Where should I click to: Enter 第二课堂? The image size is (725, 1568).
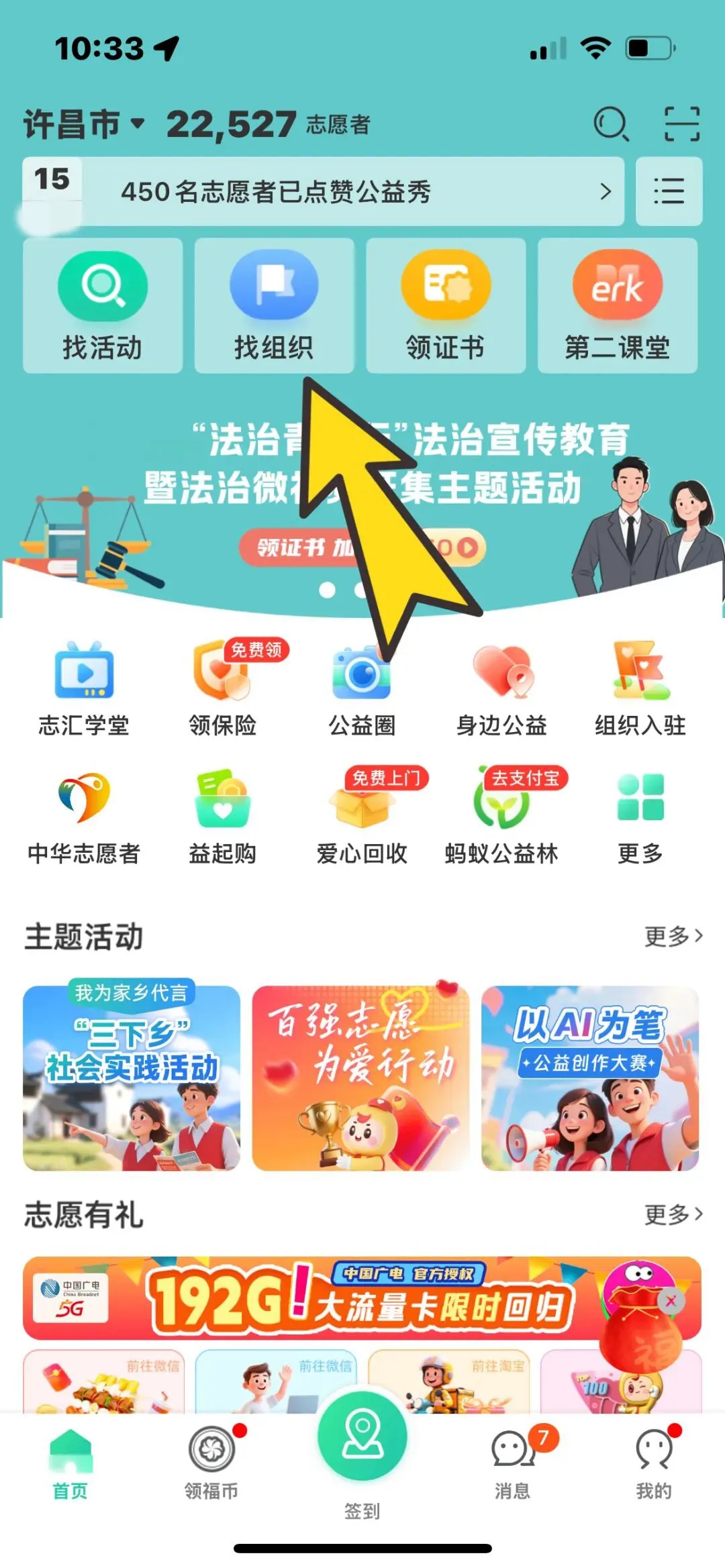click(x=617, y=306)
